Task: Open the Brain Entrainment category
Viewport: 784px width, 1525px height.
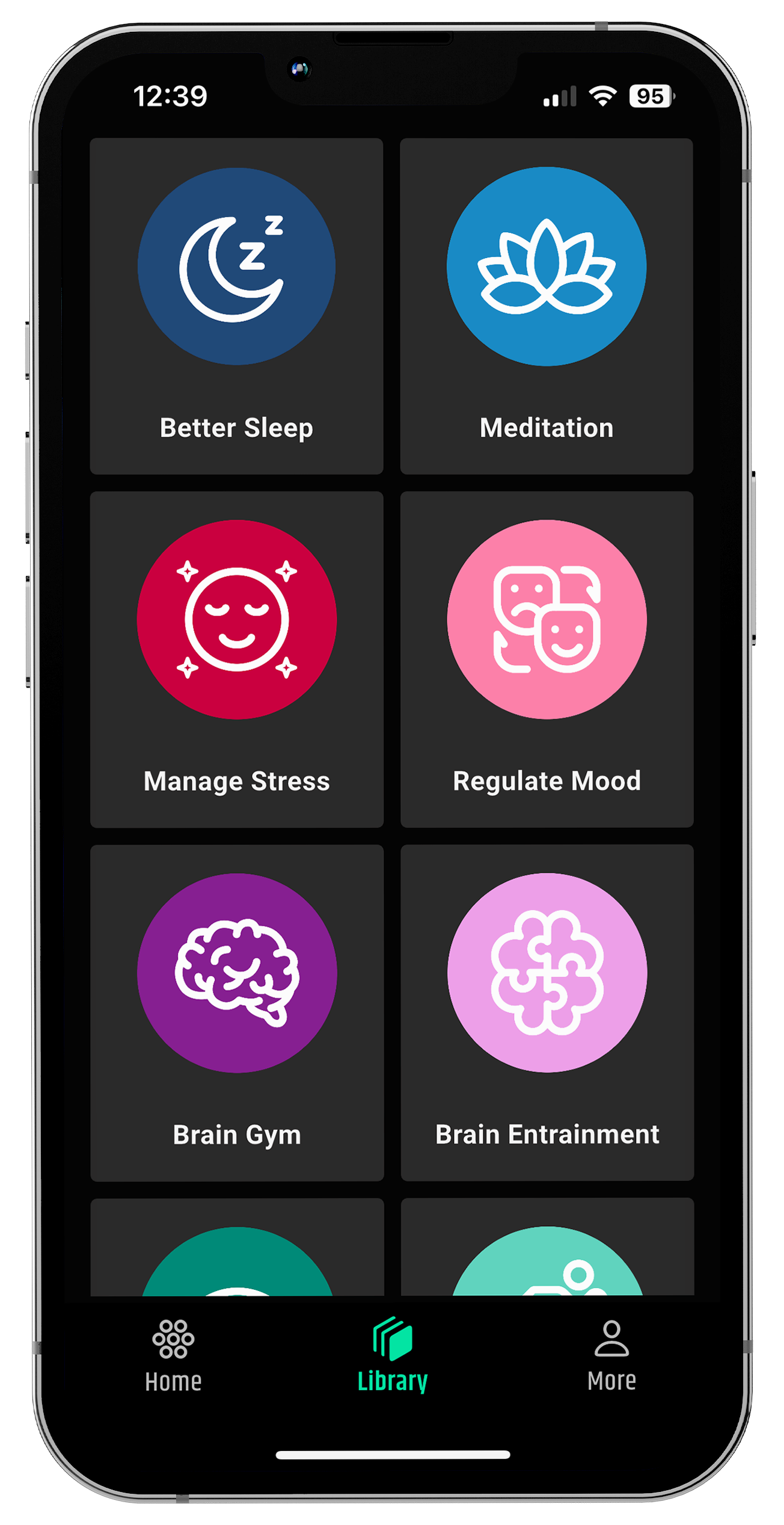Action: point(546,1012)
